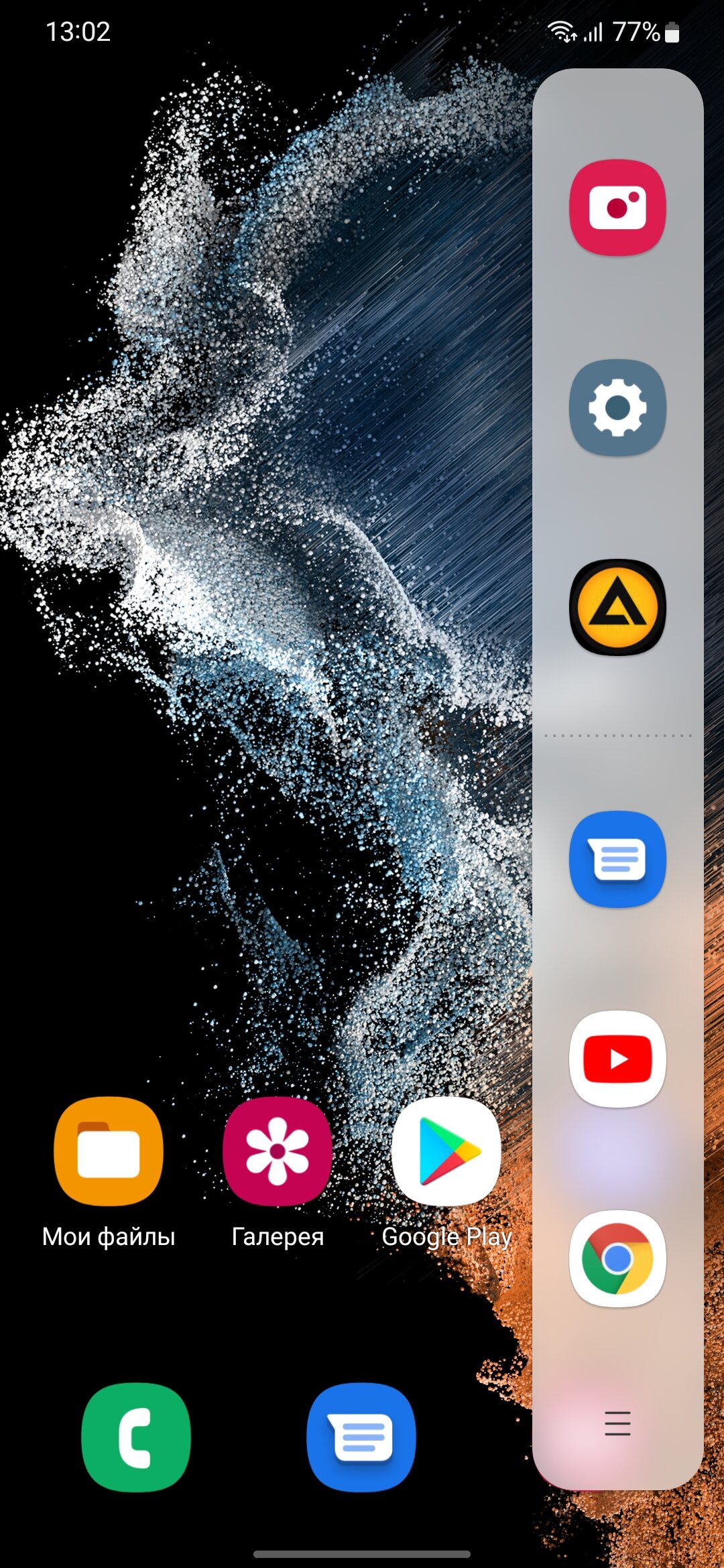The image size is (724, 1568).
Task: Open the screen recorder app in edge panel
Action: click(617, 207)
